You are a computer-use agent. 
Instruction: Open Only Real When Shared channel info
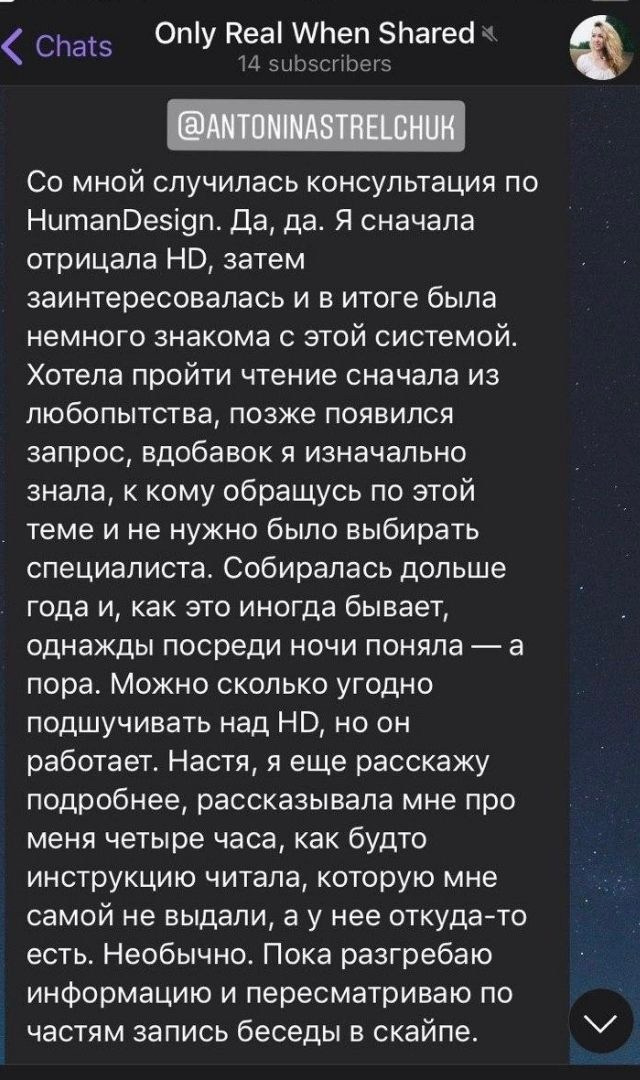click(x=315, y=46)
